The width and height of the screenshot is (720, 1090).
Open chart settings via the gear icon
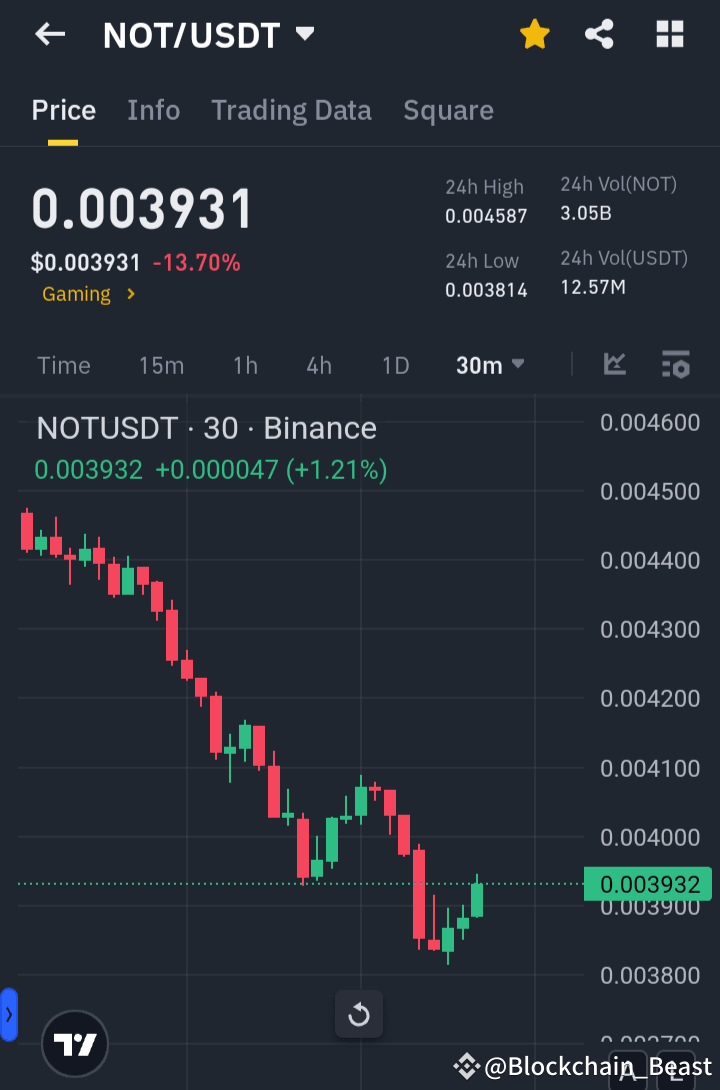(676, 365)
